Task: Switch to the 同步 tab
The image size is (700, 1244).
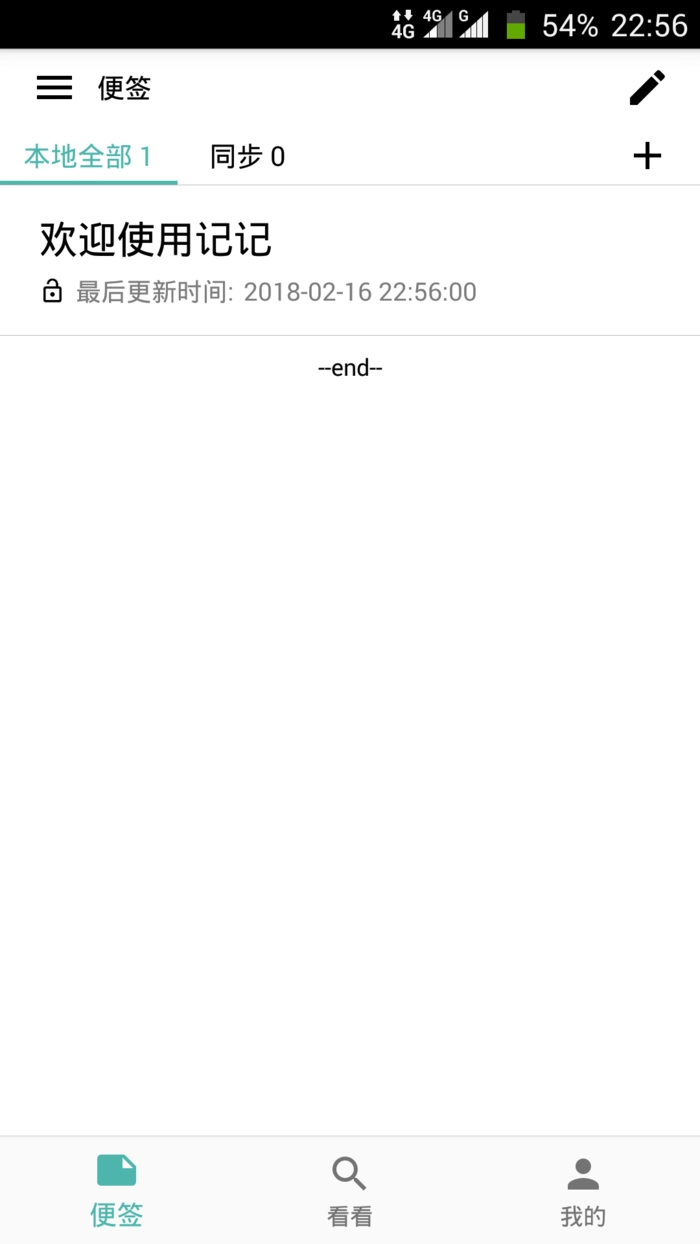Action: pyautogui.click(x=247, y=157)
